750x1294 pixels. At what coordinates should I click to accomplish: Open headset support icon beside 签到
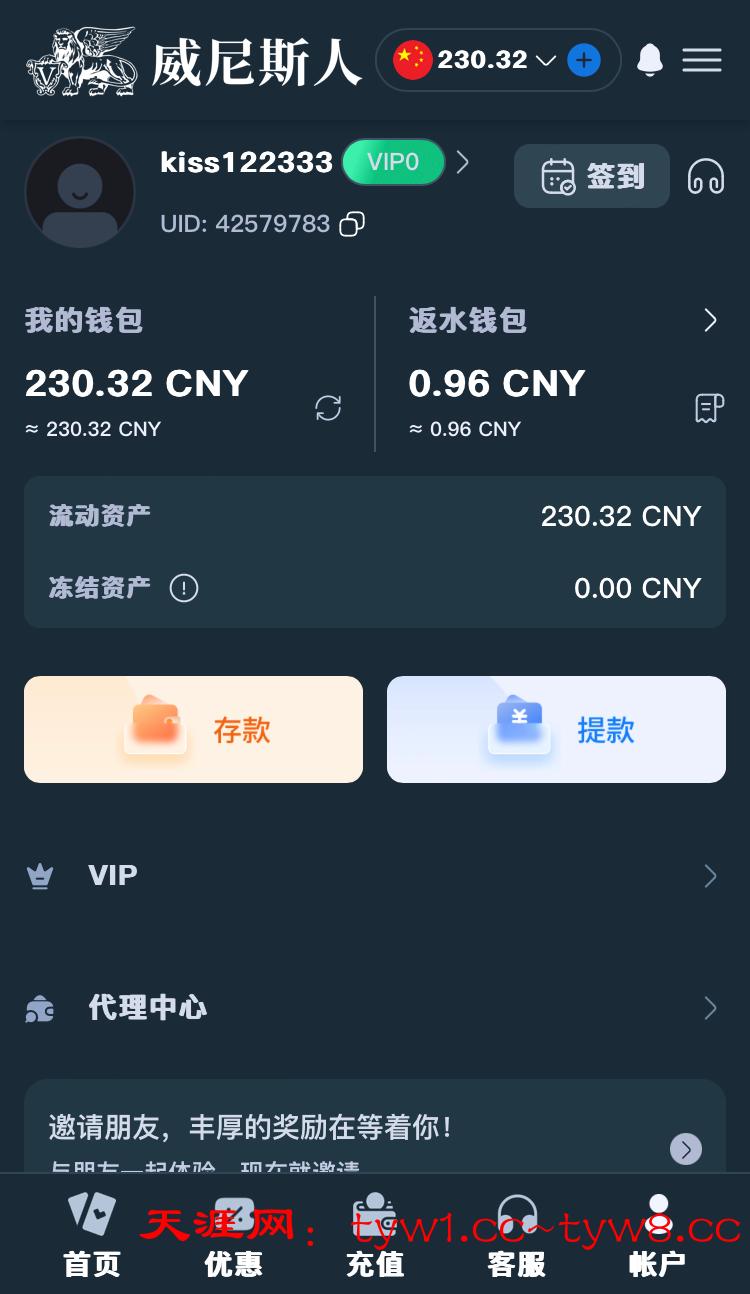point(706,177)
